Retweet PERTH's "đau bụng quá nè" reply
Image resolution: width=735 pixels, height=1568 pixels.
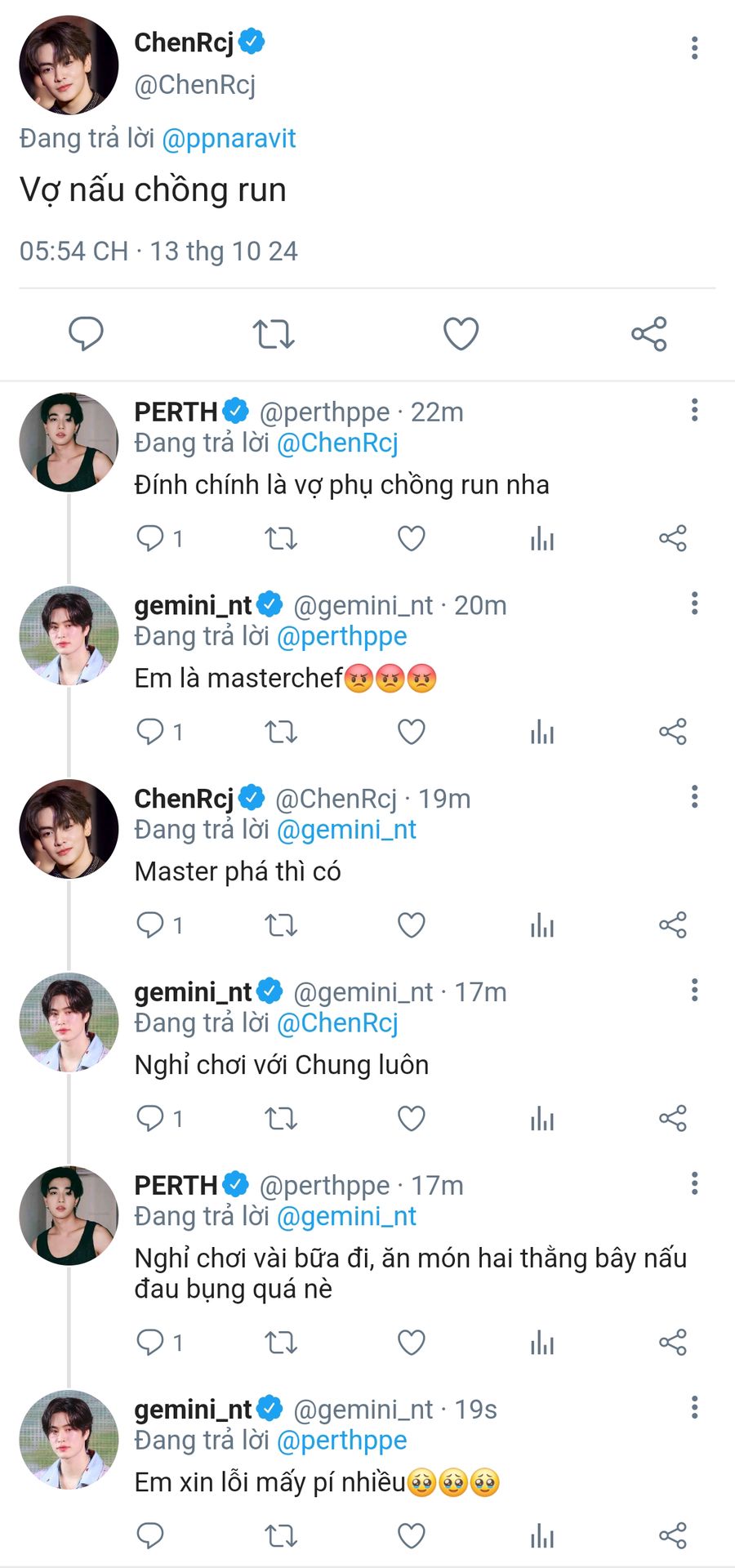pos(281,1343)
